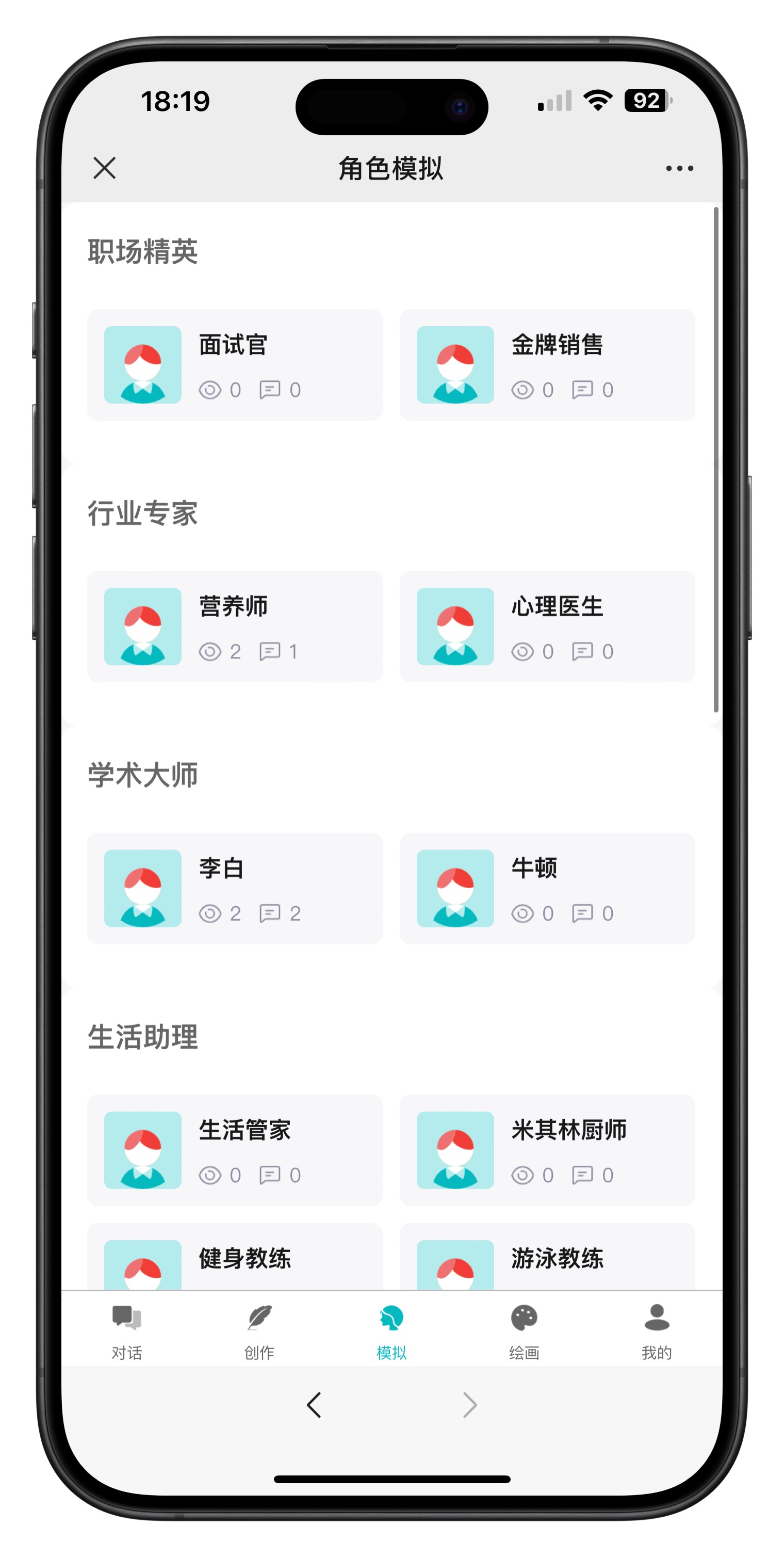The width and height of the screenshot is (784, 1557).
Task: Select the 模拟 tab
Action: pyautogui.click(x=391, y=1331)
